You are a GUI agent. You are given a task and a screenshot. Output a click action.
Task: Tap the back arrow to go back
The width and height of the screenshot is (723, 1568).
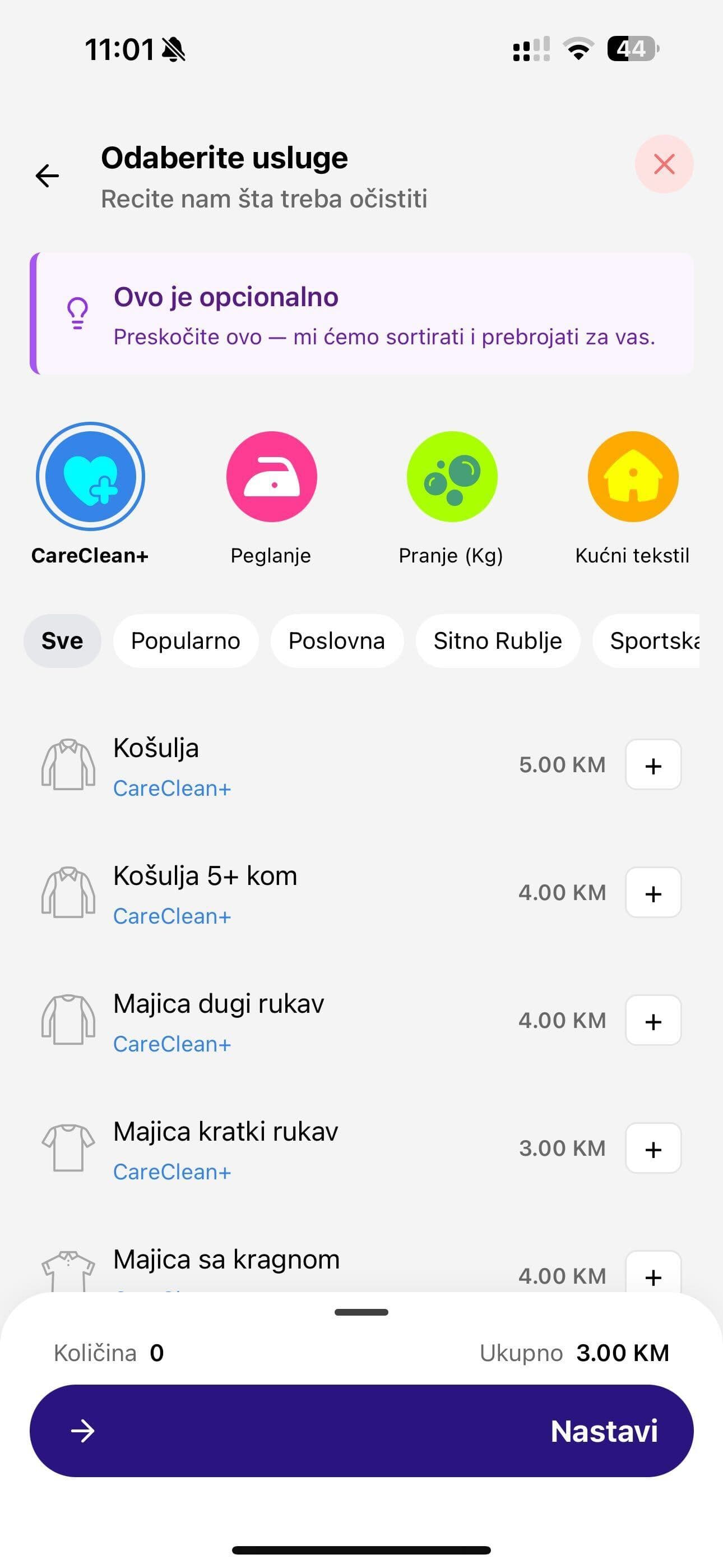[47, 176]
